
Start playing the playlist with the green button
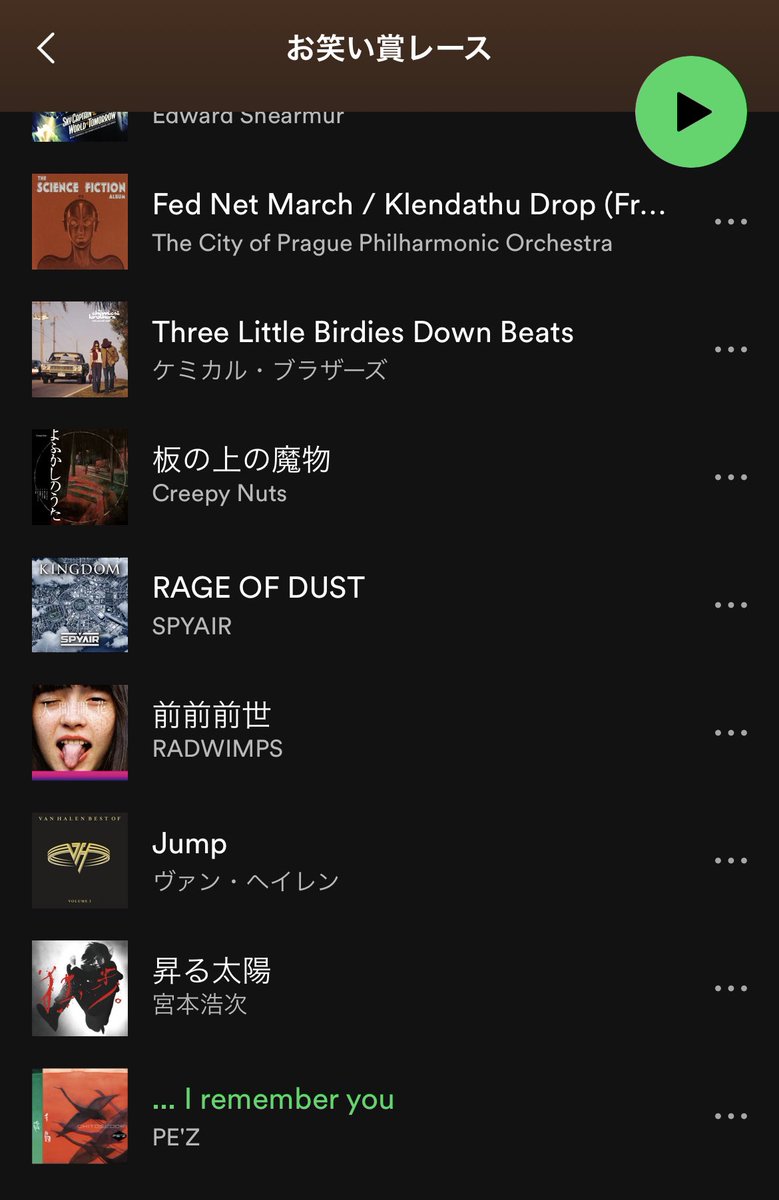point(691,112)
